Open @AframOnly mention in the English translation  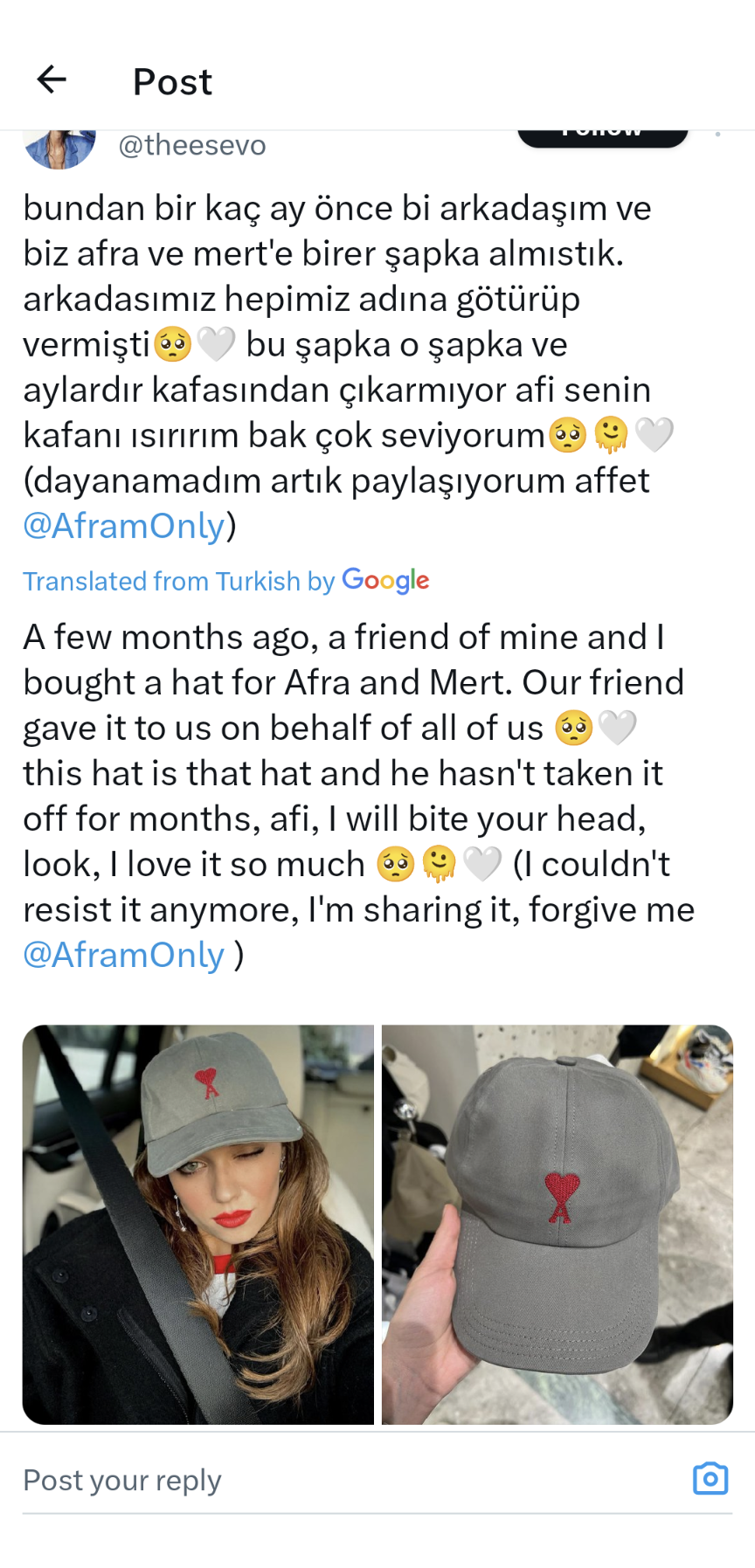tap(124, 955)
